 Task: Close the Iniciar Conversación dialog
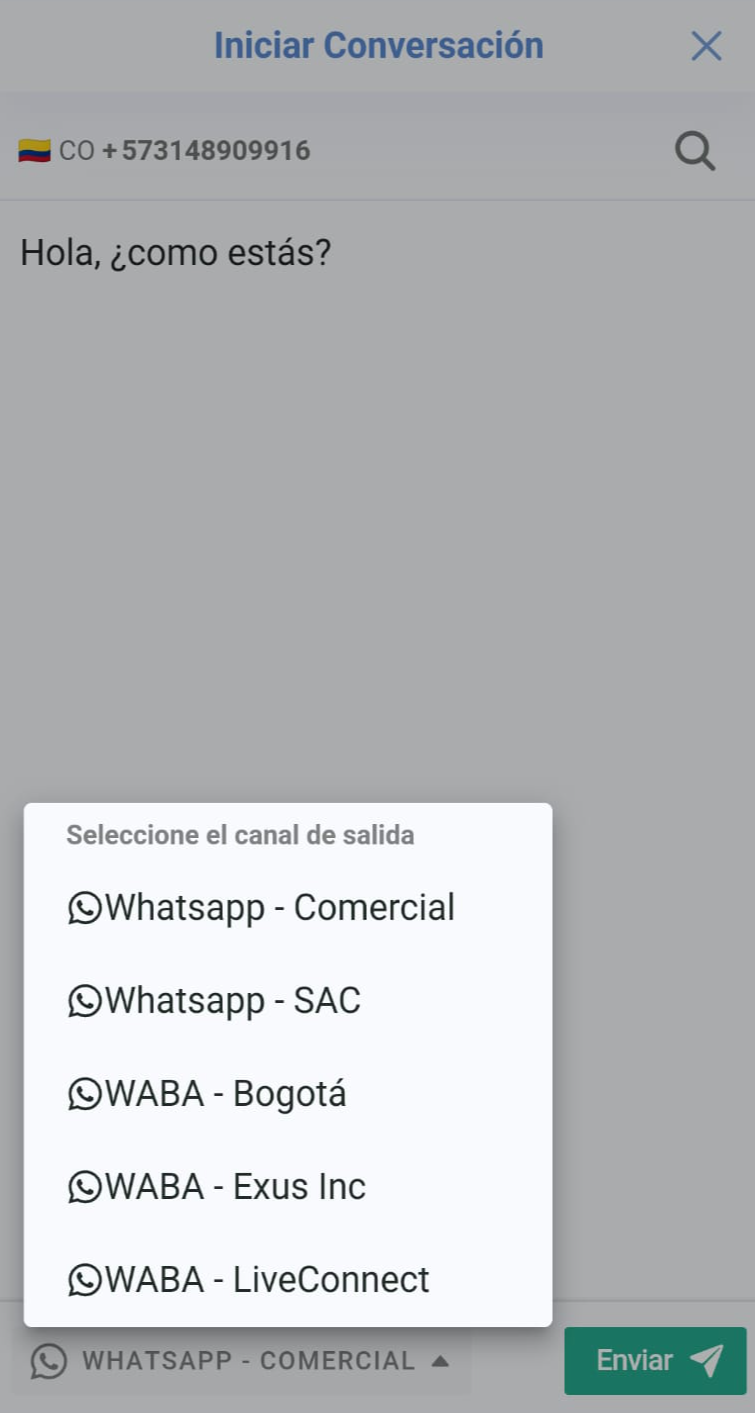click(706, 46)
